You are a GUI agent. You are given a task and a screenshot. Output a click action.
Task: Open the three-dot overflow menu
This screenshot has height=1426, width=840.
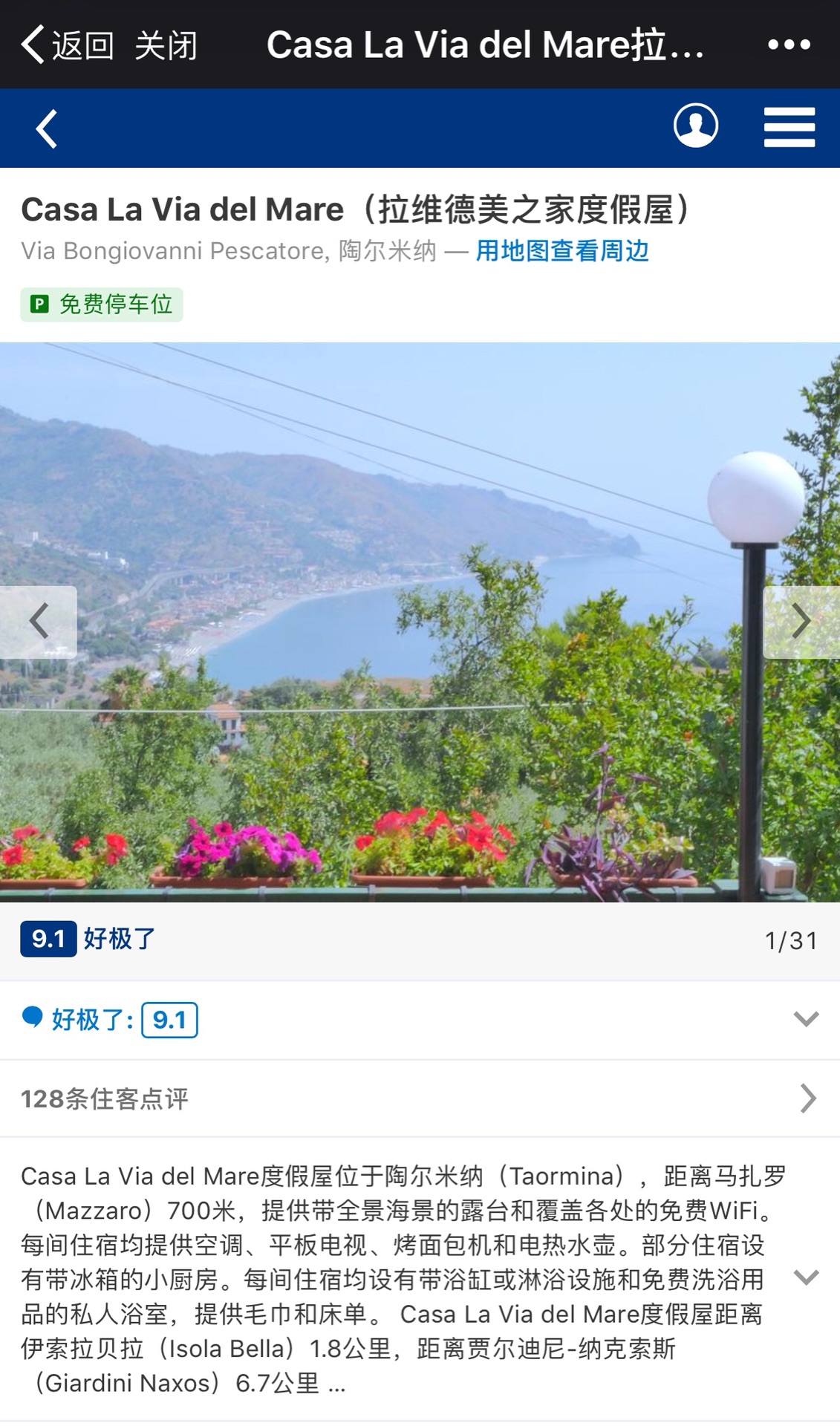pos(789,45)
